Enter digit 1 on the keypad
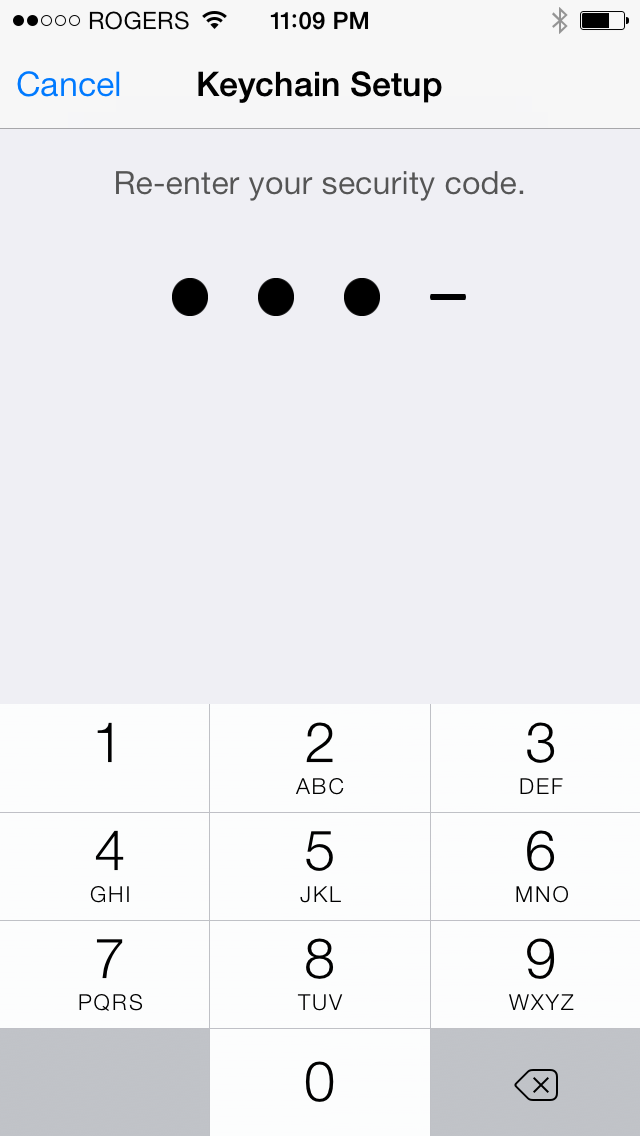640x1136 pixels. (104, 758)
